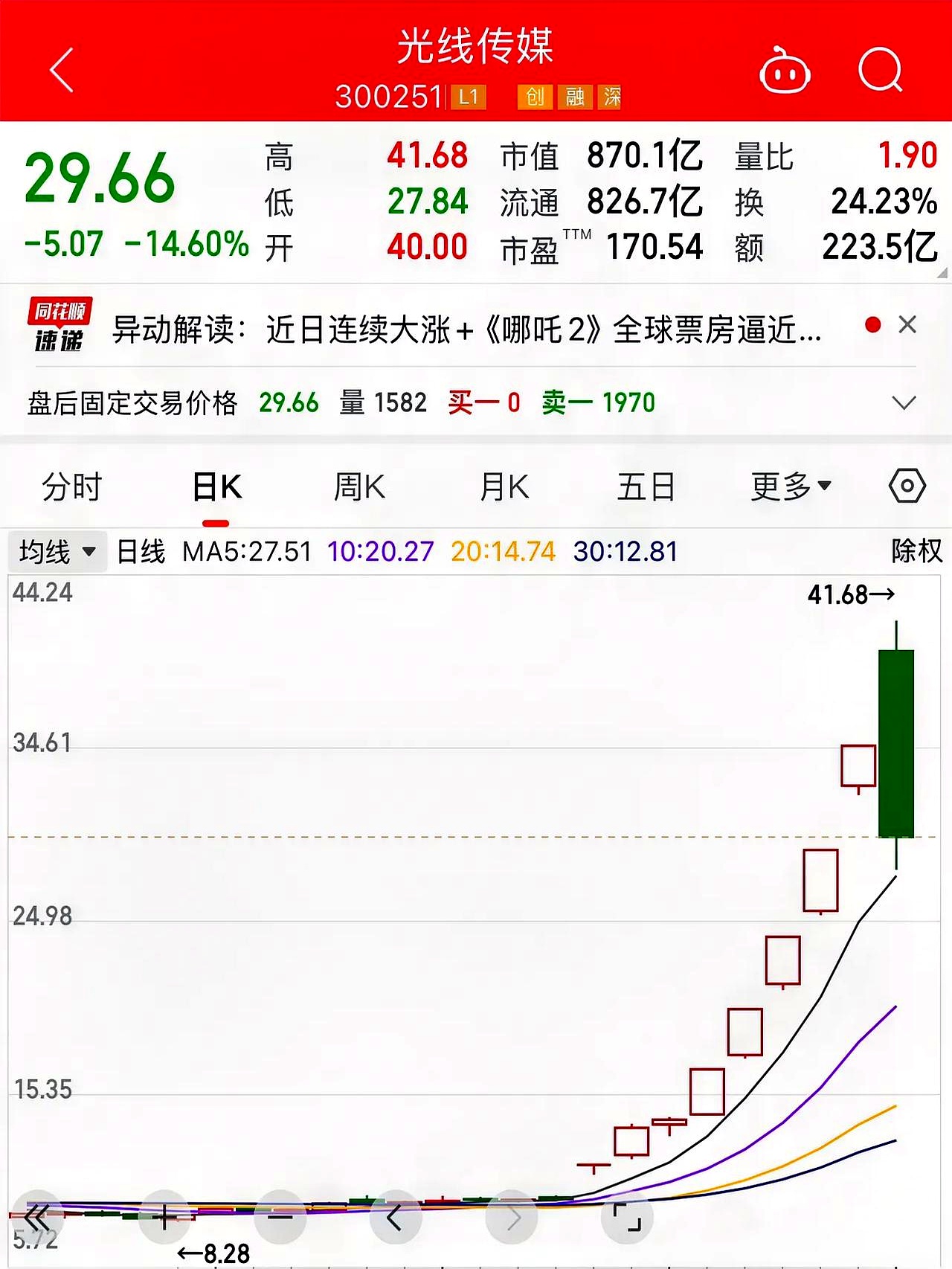
Task: Open the robot assistant icon
Action: click(784, 71)
